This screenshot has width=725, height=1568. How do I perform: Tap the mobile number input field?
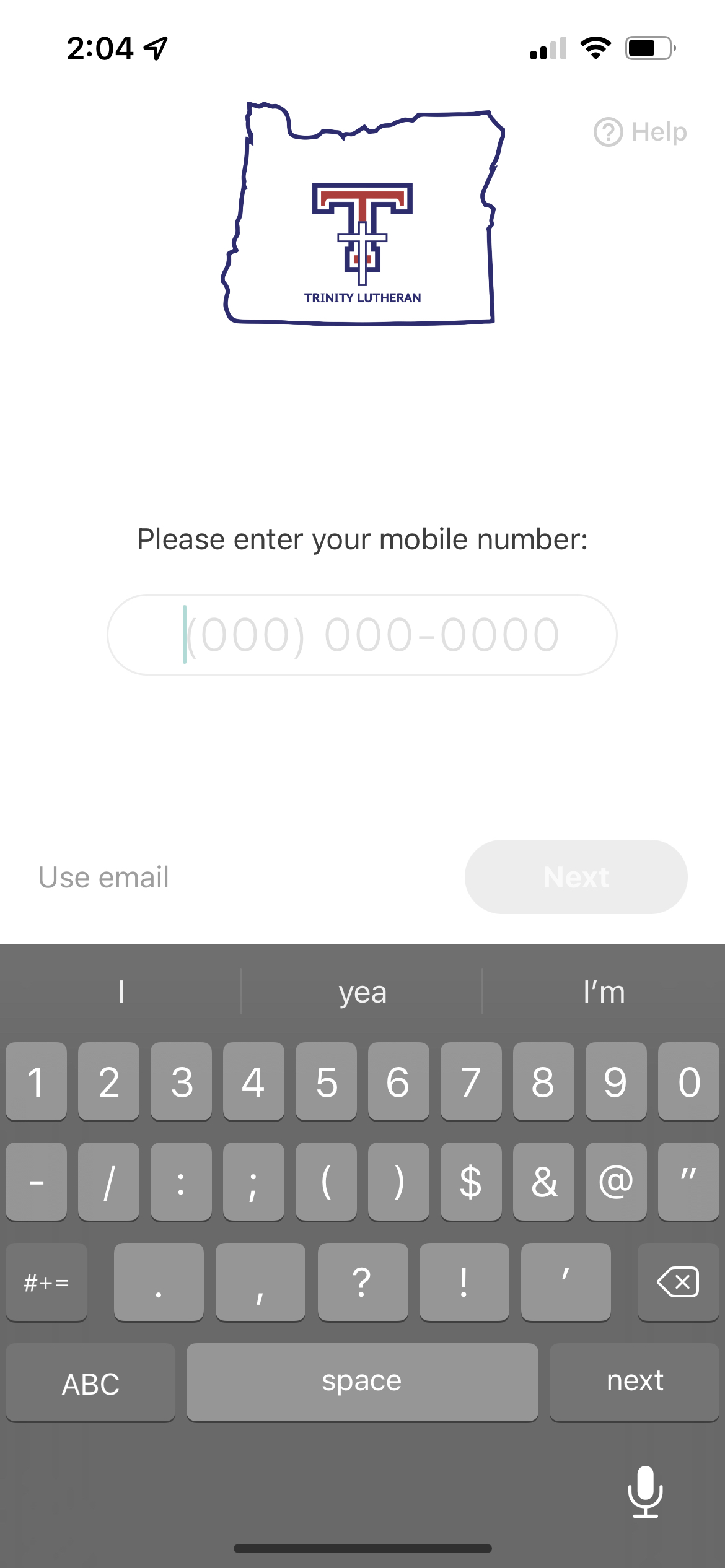tap(362, 635)
